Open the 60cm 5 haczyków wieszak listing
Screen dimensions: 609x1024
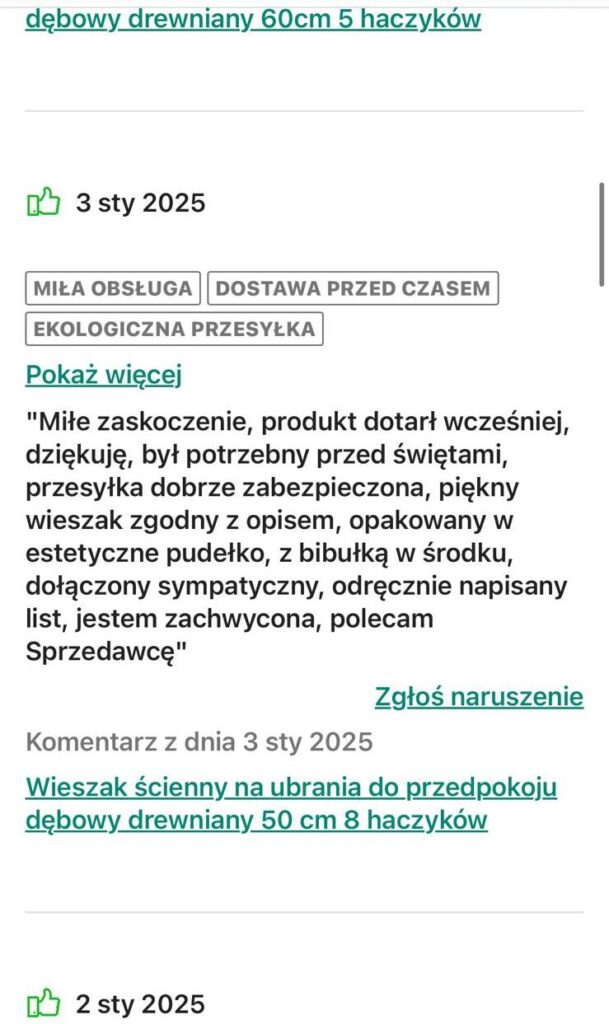click(x=252, y=18)
